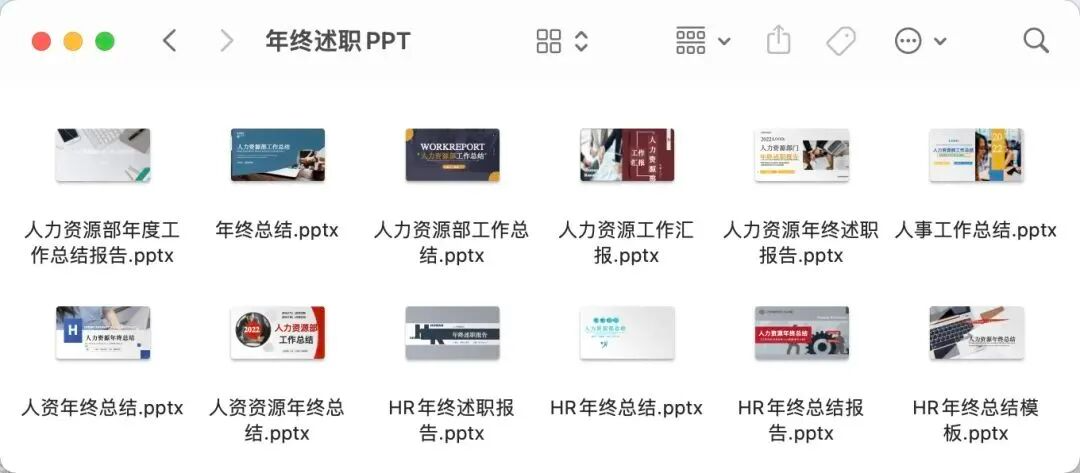
Task: Share the selected item
Action: pyautogui.click(x=778, y=41)
